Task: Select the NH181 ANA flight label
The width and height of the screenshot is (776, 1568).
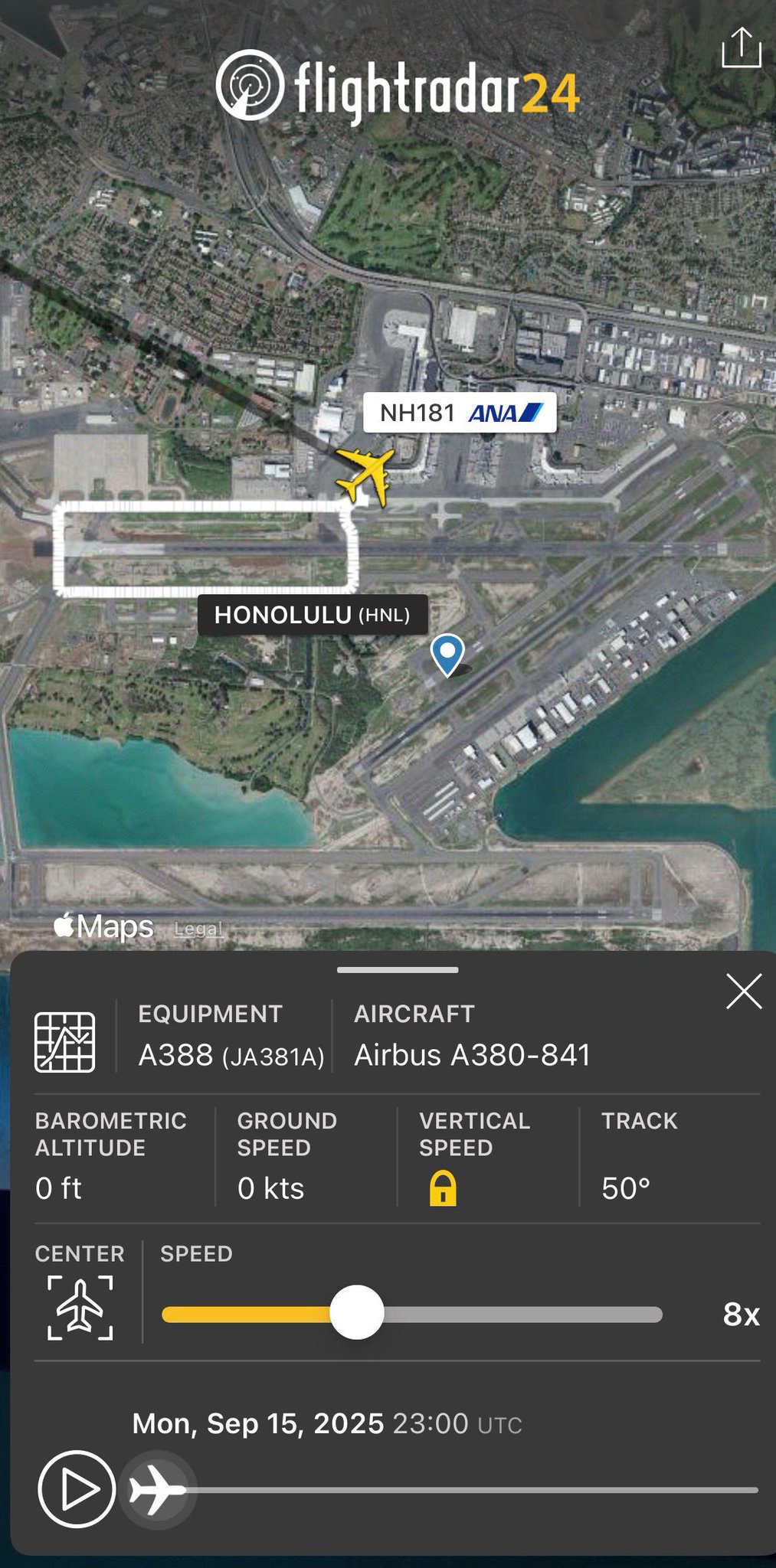Action: click(x=460, y=413)
